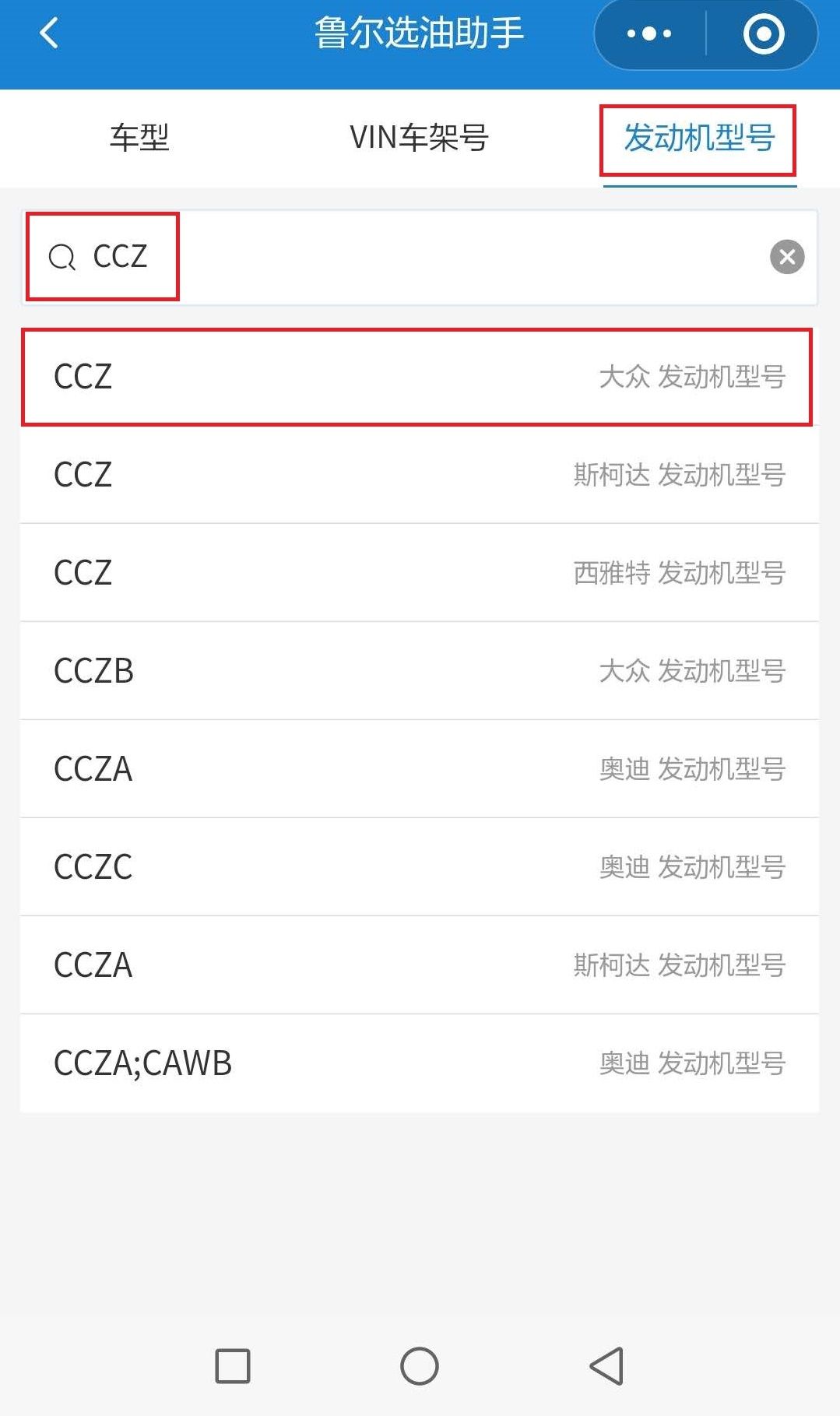Select the CCZB 大众 result
Image resolution: width=840 pixels, height=1416 pixels.
pyautogui.click(x=419, y=671)
